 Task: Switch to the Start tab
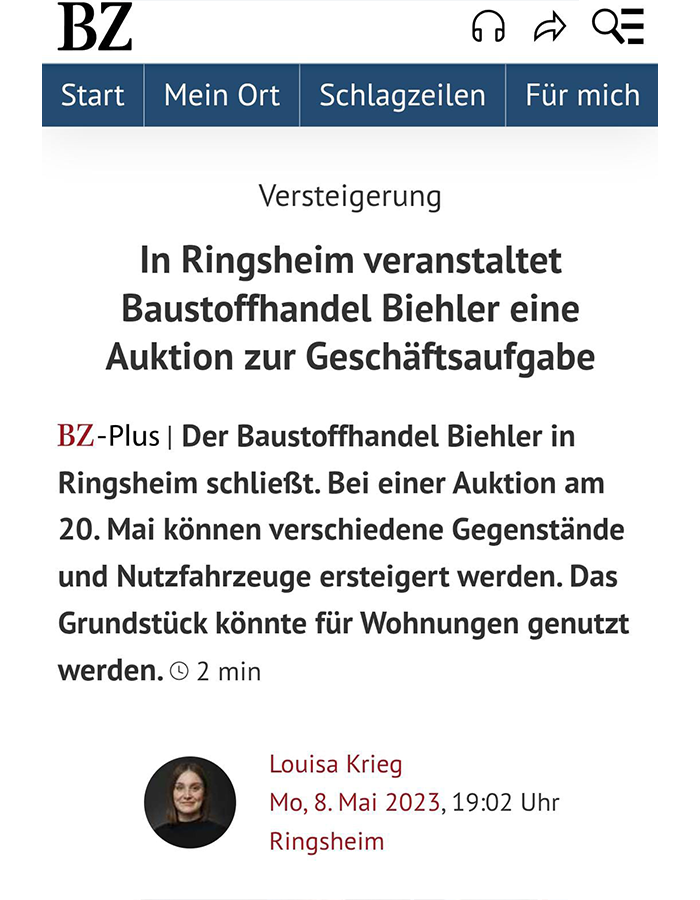[x=93, y=95]
